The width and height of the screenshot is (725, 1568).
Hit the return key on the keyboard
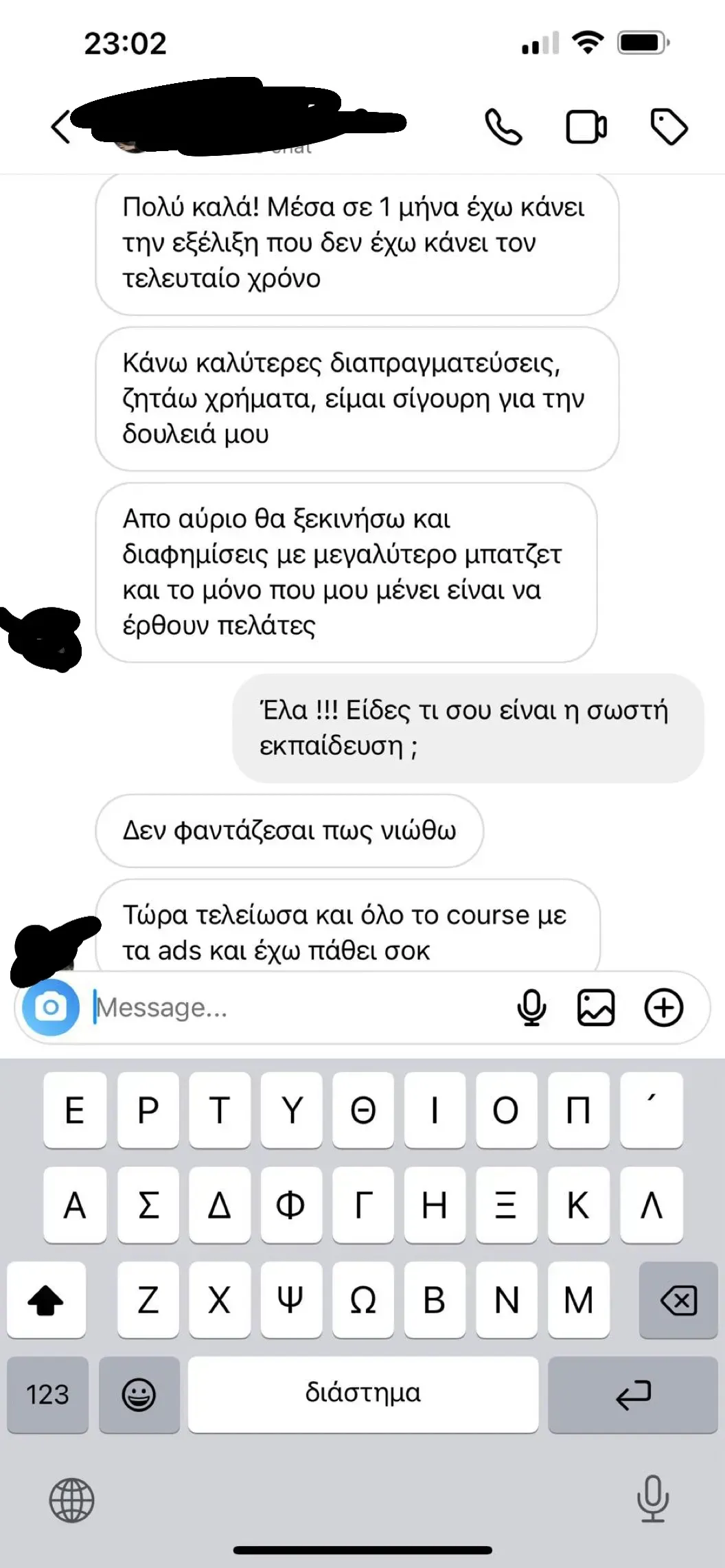tap(632, 1394)
